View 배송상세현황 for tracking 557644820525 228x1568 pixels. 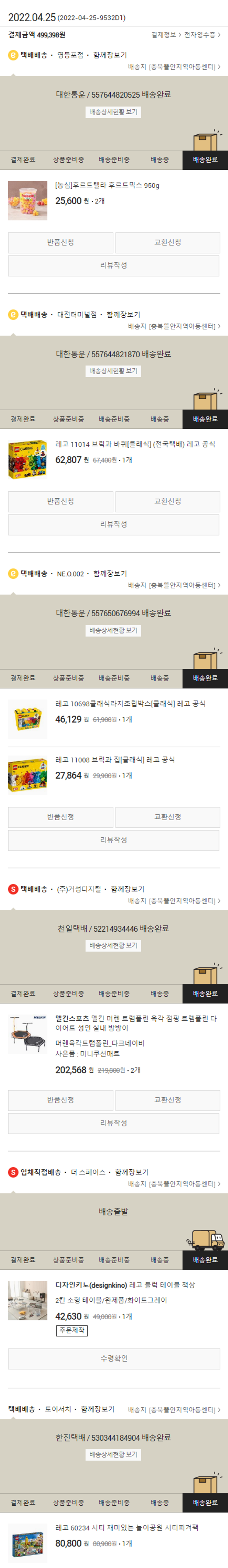pyautogui.click(x=113, y=112)
